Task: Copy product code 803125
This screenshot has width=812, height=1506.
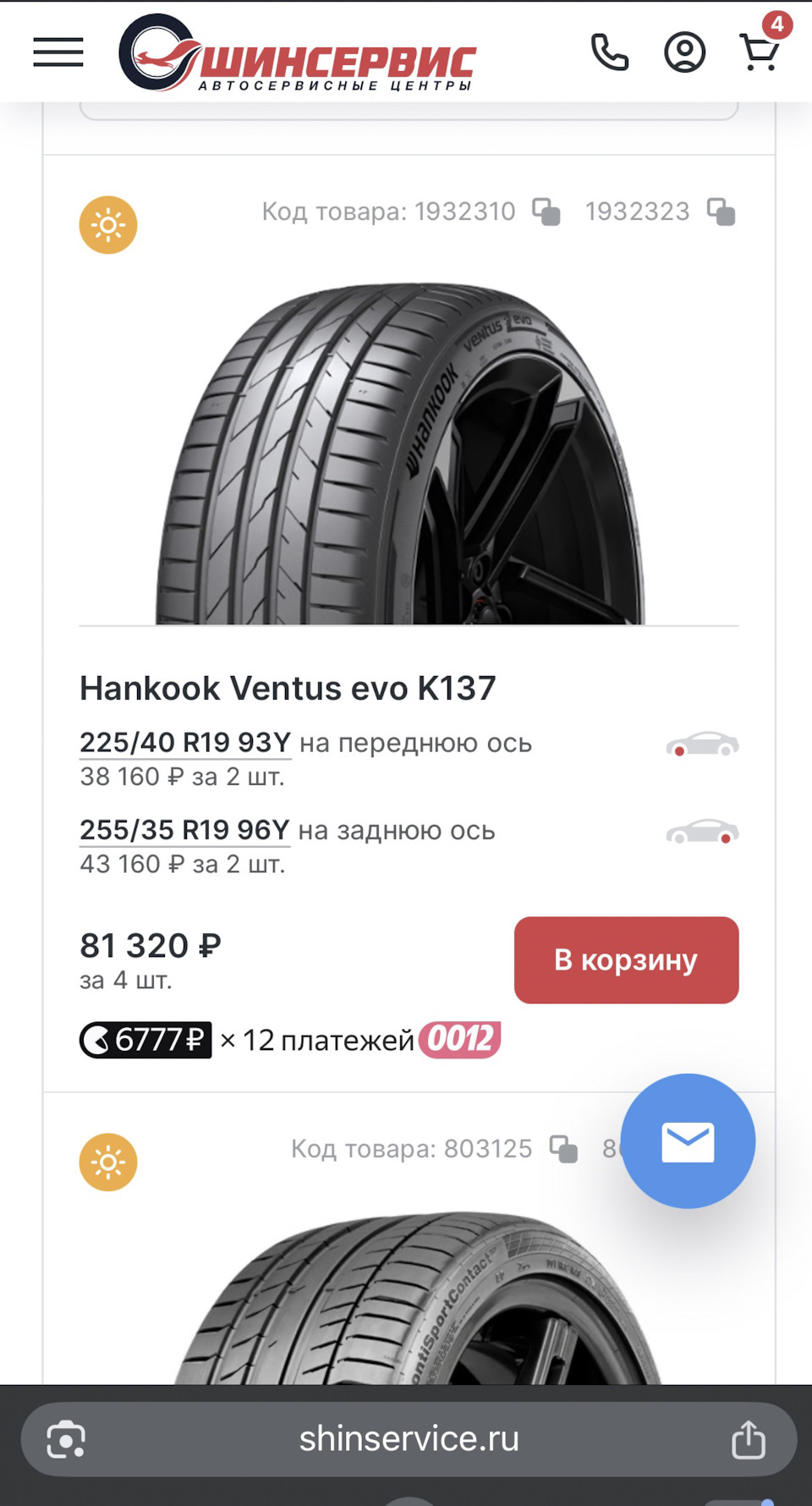Action: click(x=563, y=1149)
